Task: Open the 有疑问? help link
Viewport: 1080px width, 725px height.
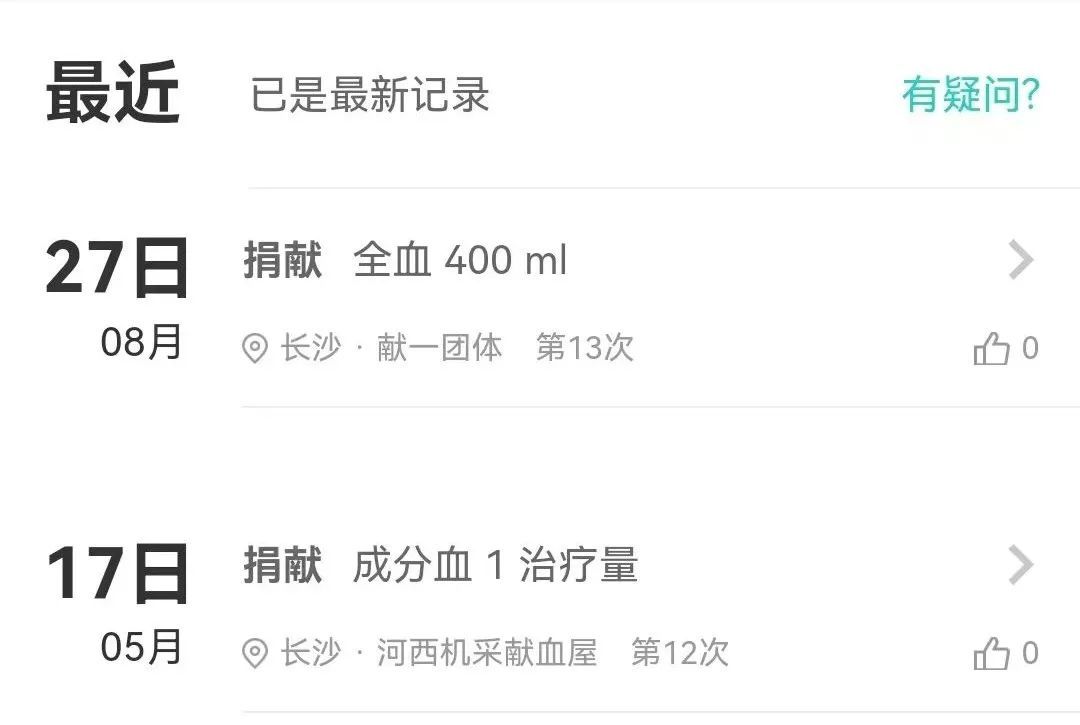Action: (x=970, y=95)
